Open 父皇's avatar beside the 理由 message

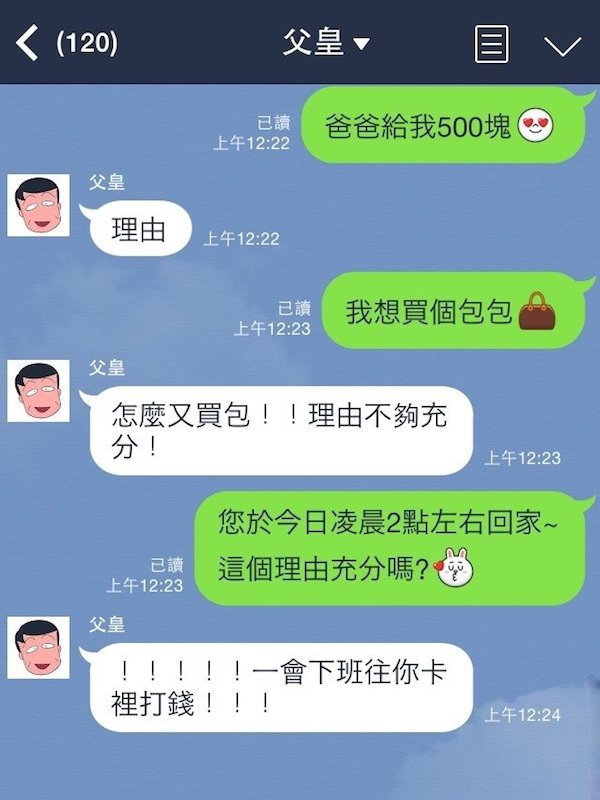point(38,205)
